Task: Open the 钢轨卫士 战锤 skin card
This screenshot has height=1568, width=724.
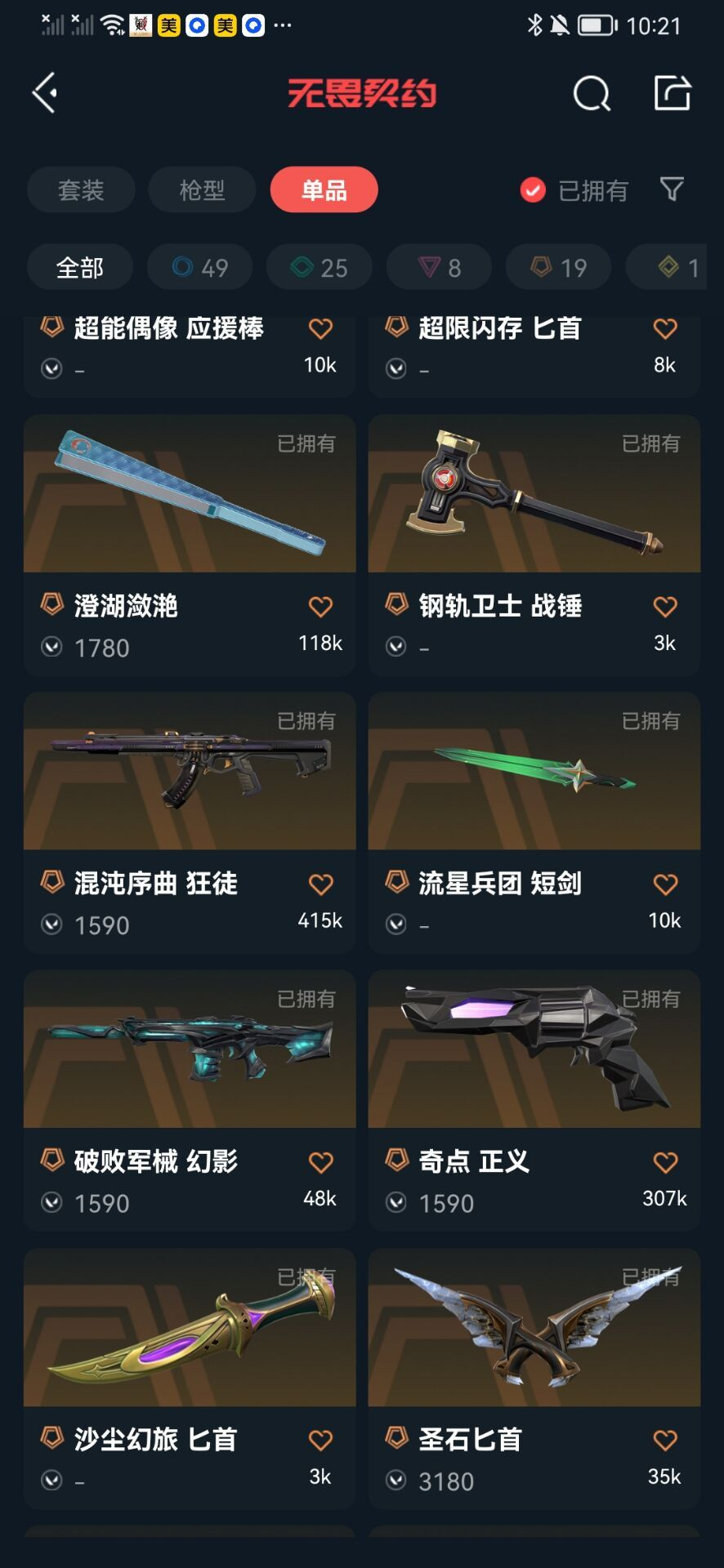Action: [534, 545]
